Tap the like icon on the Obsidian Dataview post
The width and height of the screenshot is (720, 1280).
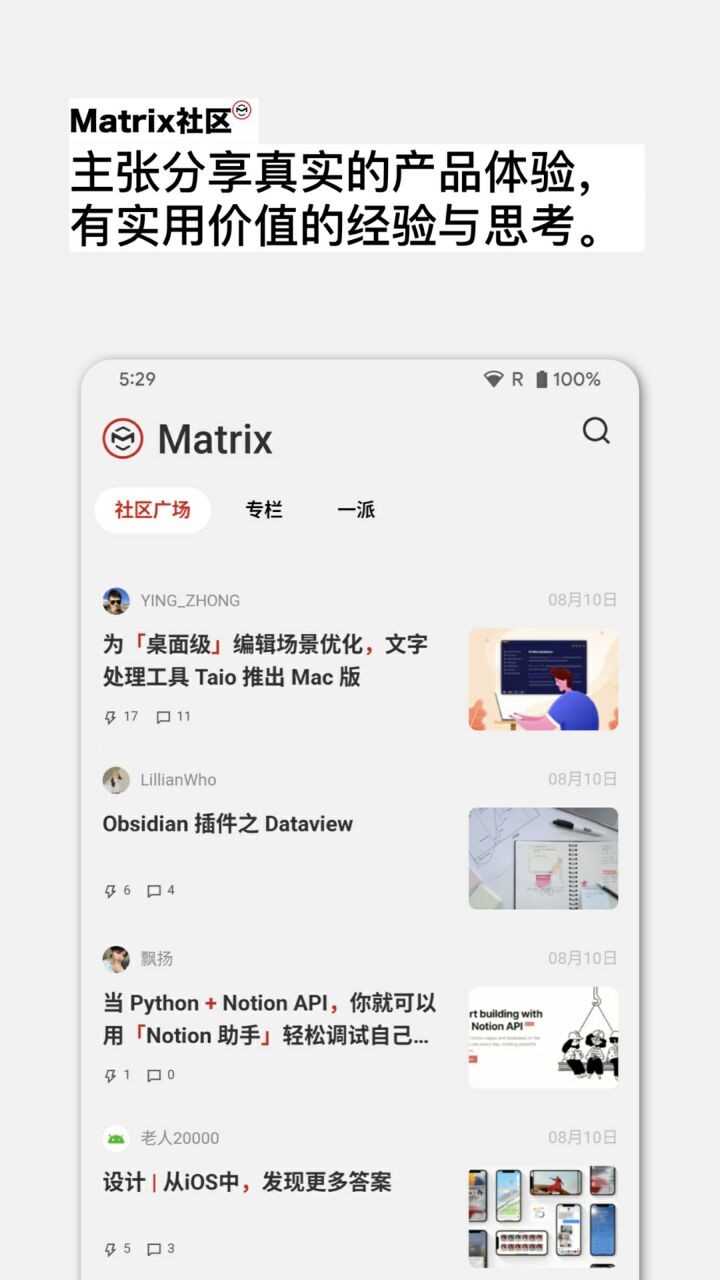(111, 890)
